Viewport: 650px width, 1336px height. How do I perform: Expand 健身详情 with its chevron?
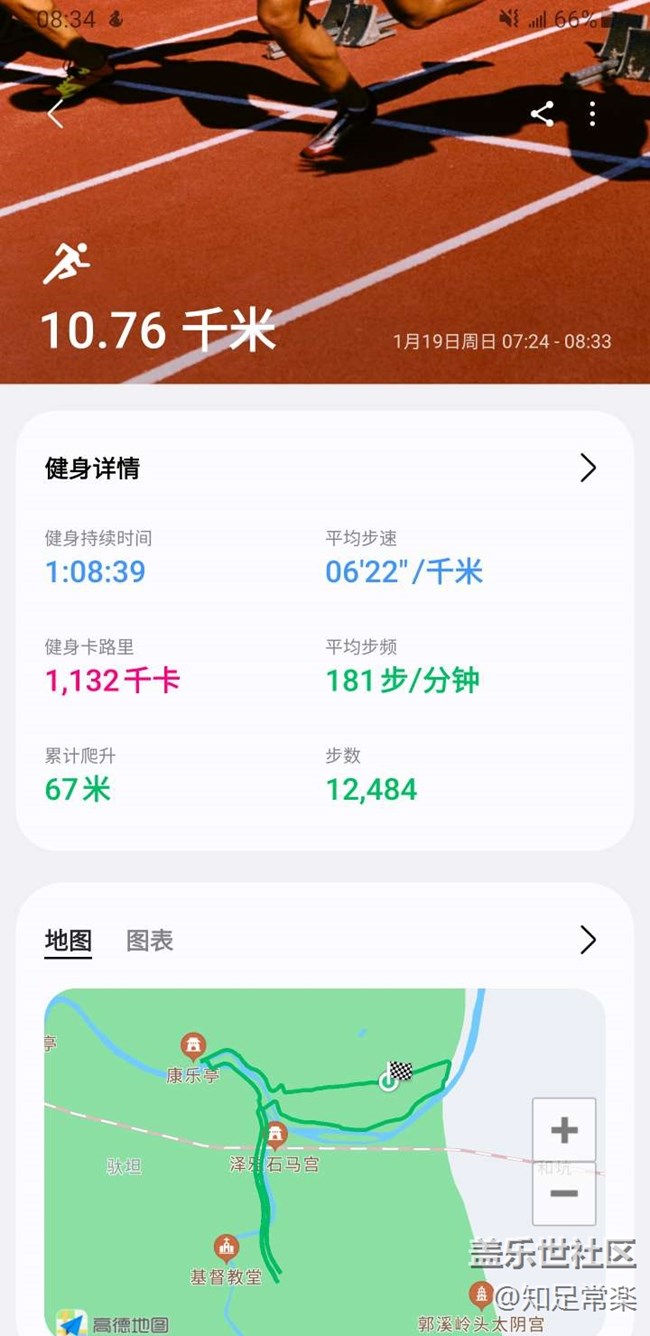coord(588,467)
